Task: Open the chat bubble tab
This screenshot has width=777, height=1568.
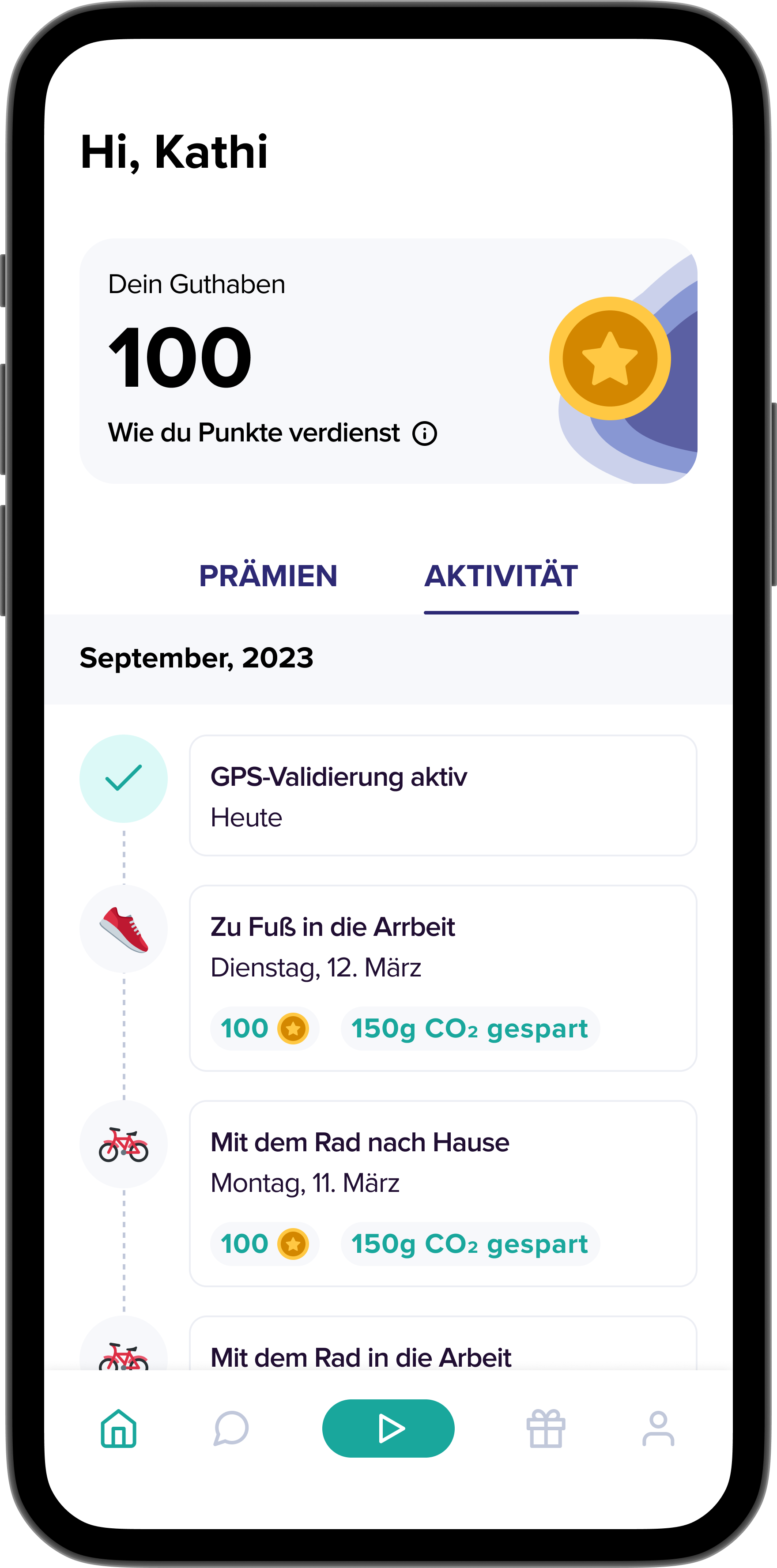Action: tap(231, 1428)
